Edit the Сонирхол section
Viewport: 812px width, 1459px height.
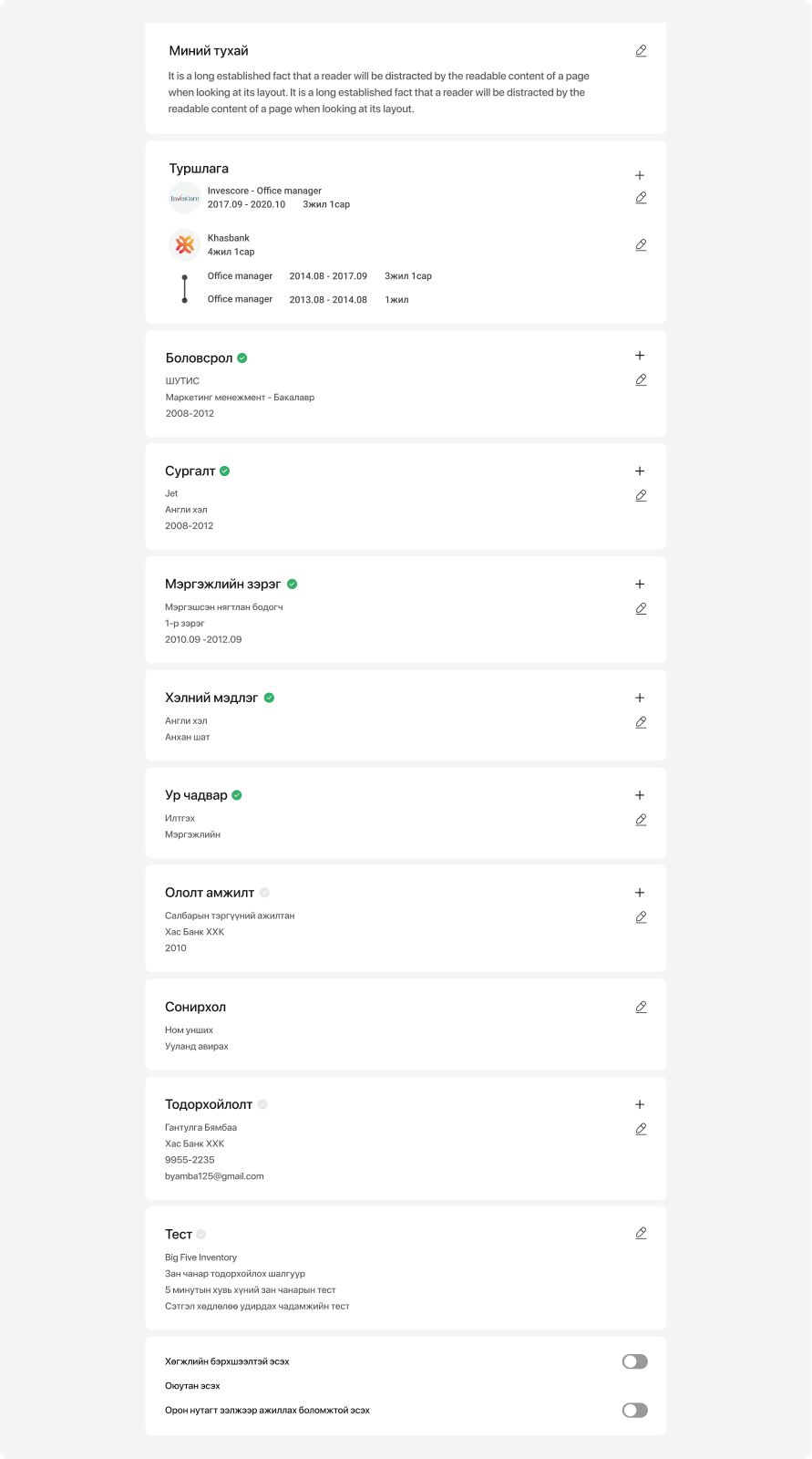point(641,1008)
